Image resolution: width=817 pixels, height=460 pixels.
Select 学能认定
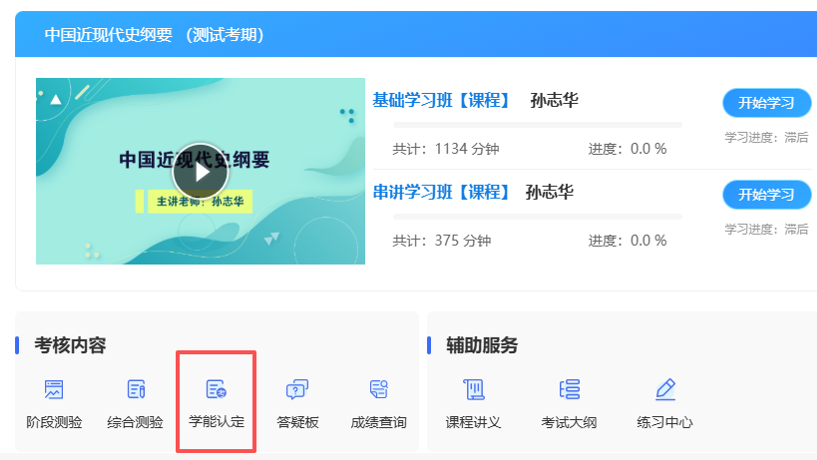click(x=216, y=404)
